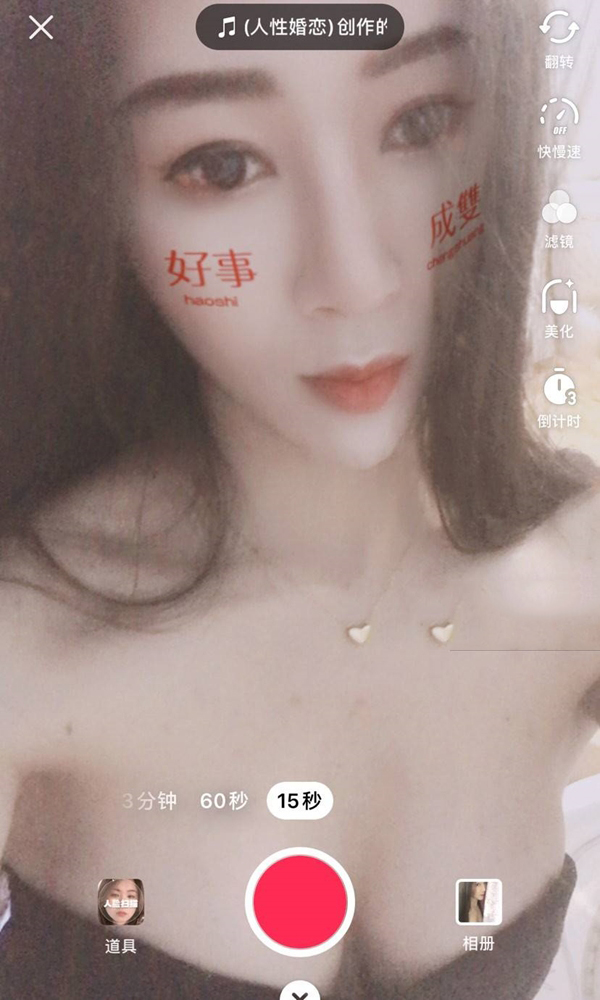The image size is (600, 1000).
Task: Choose 15秒 recording length
Action: tap(299, 801)
